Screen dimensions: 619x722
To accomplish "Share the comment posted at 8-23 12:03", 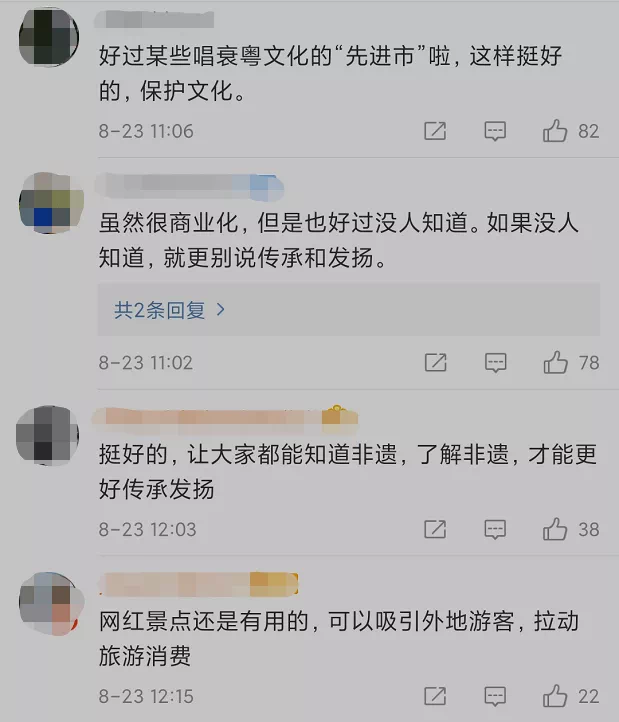I will (435, 529).
